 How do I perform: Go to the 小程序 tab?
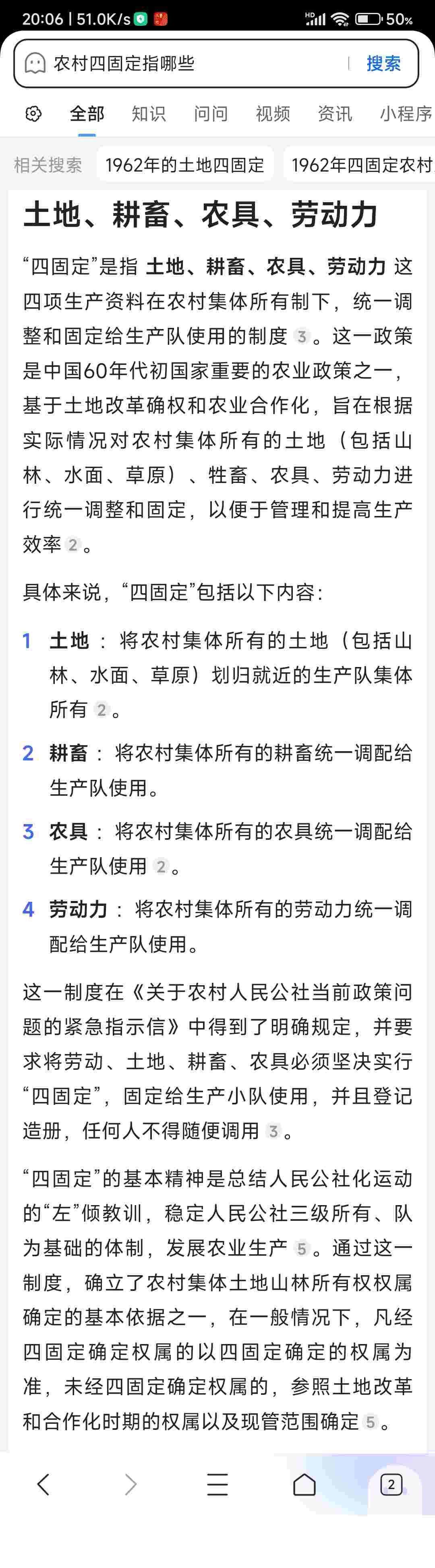[406, 114]
